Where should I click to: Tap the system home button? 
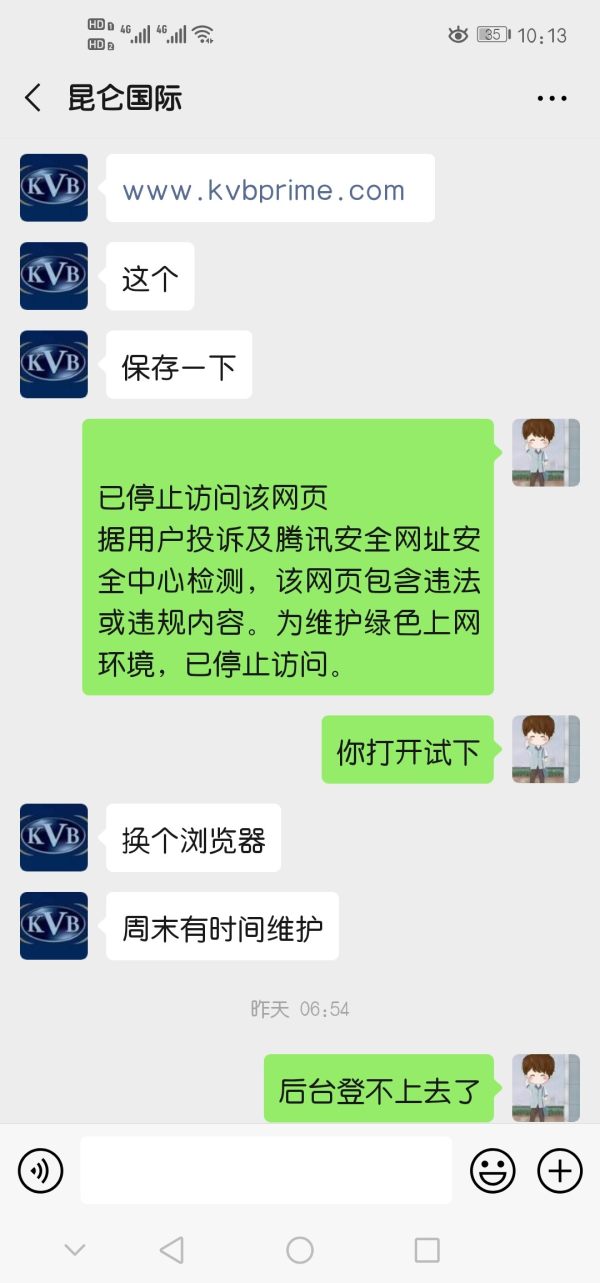coord(300,1250)
